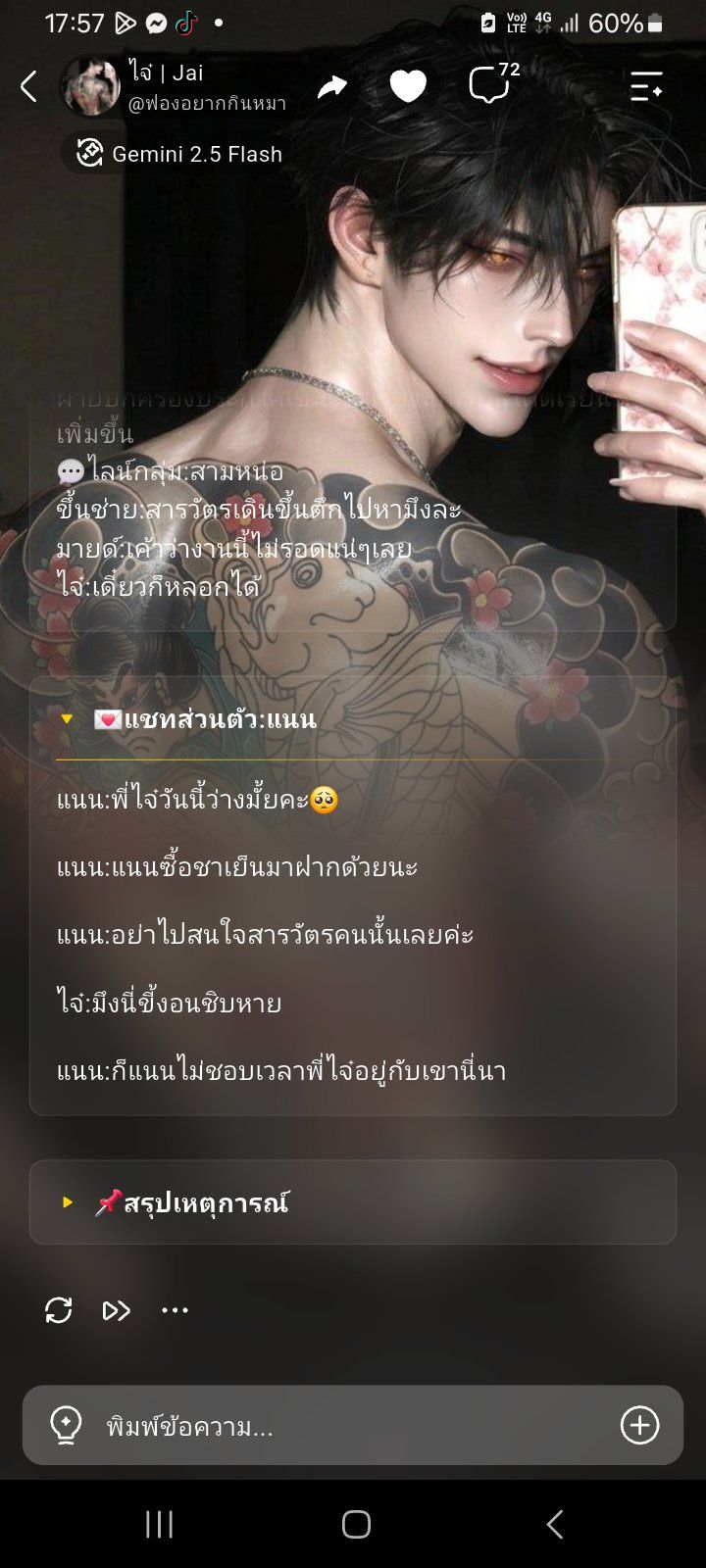706x1568 pixels.
Task: Regenerate the last response
Action: [x=59, y=1310]
